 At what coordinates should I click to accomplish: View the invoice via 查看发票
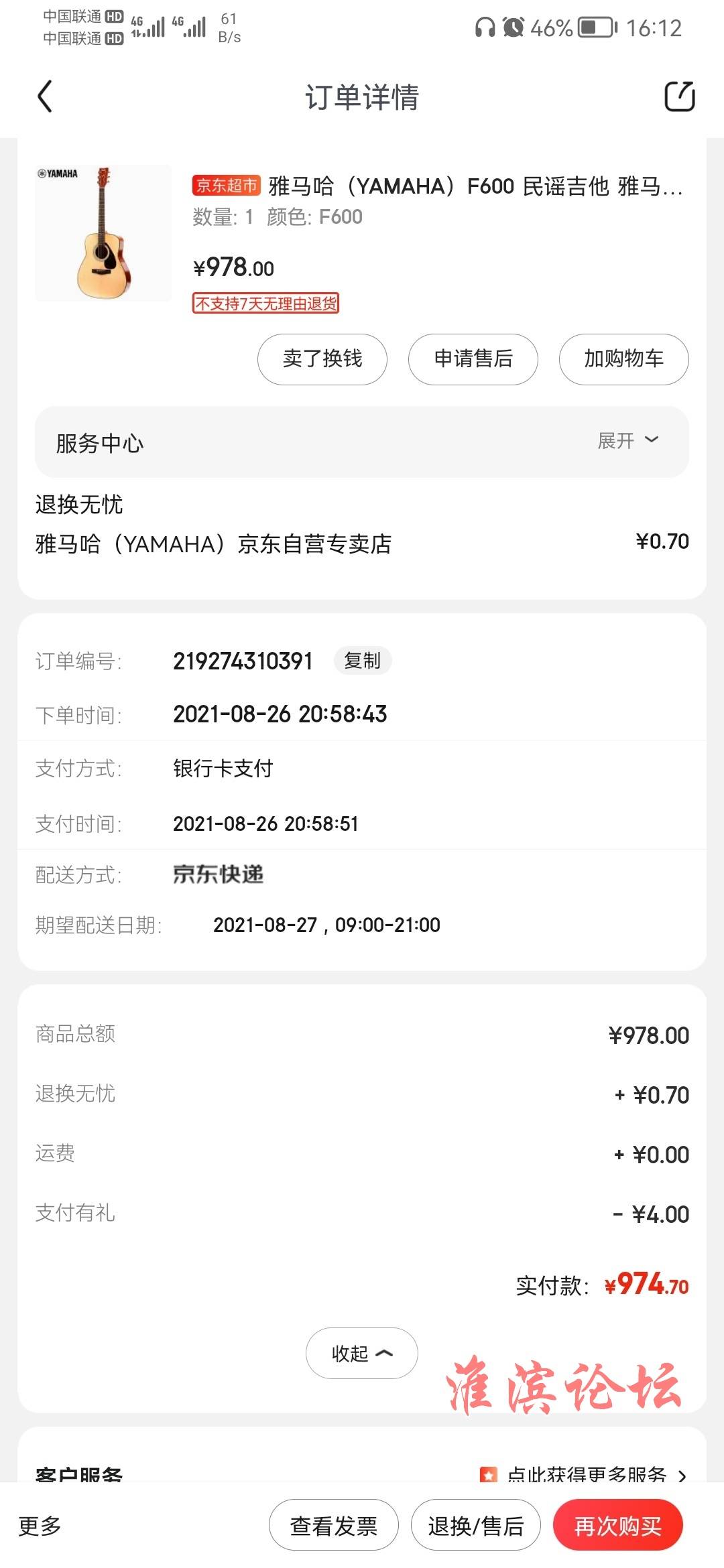(334, 1525)
